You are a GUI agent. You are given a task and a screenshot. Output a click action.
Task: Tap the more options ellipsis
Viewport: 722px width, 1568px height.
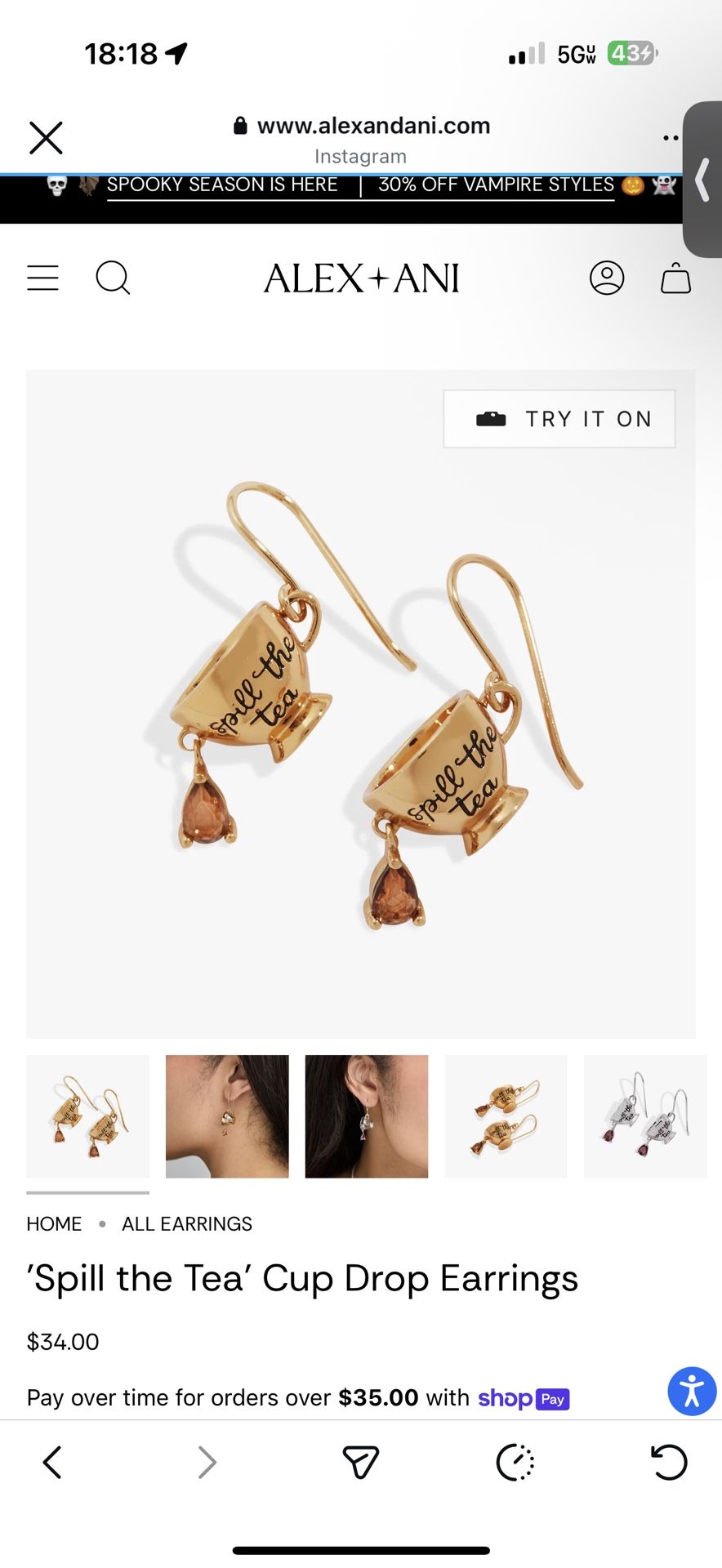671,137
